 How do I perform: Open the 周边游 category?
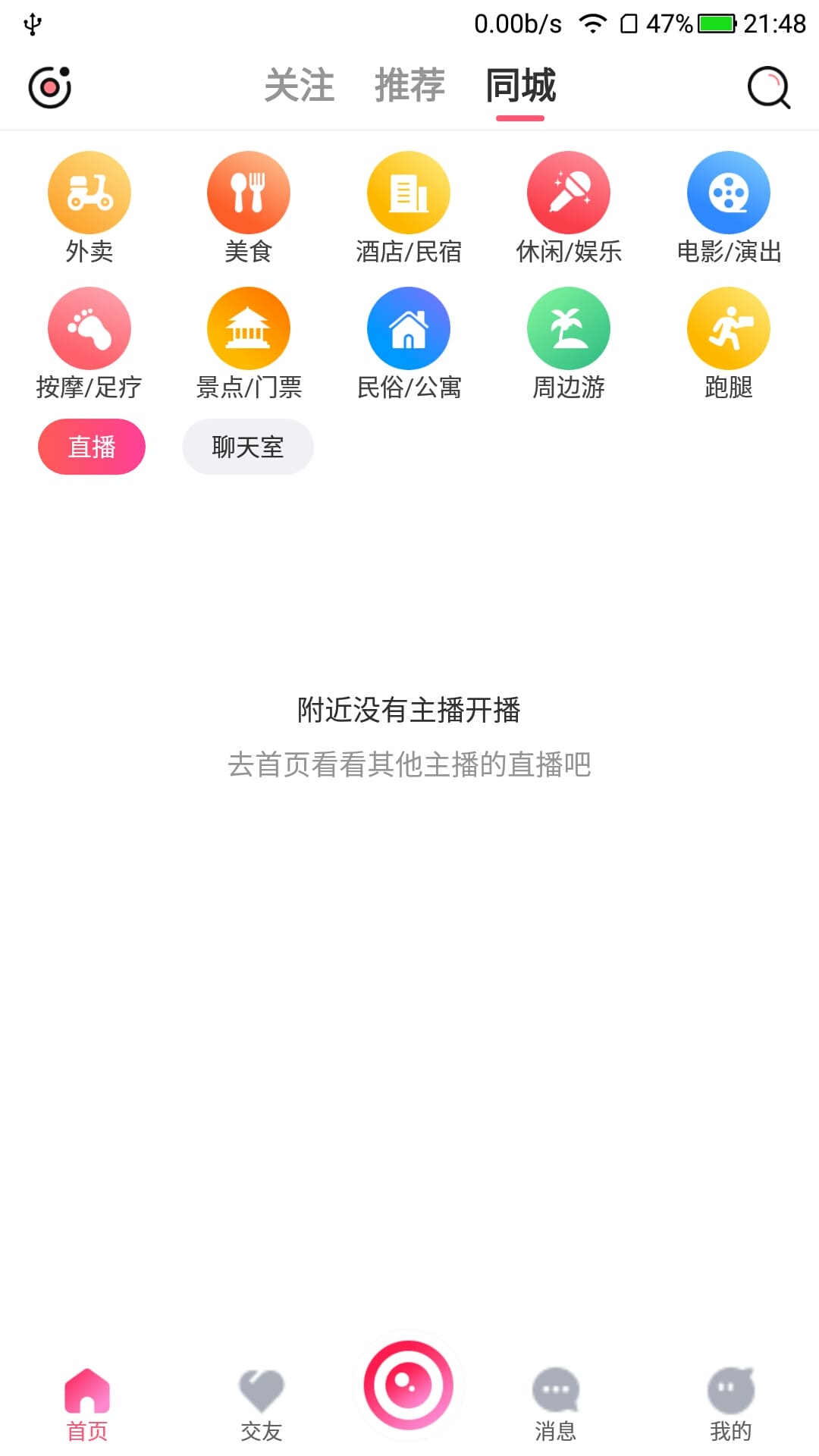coord(569,344)
